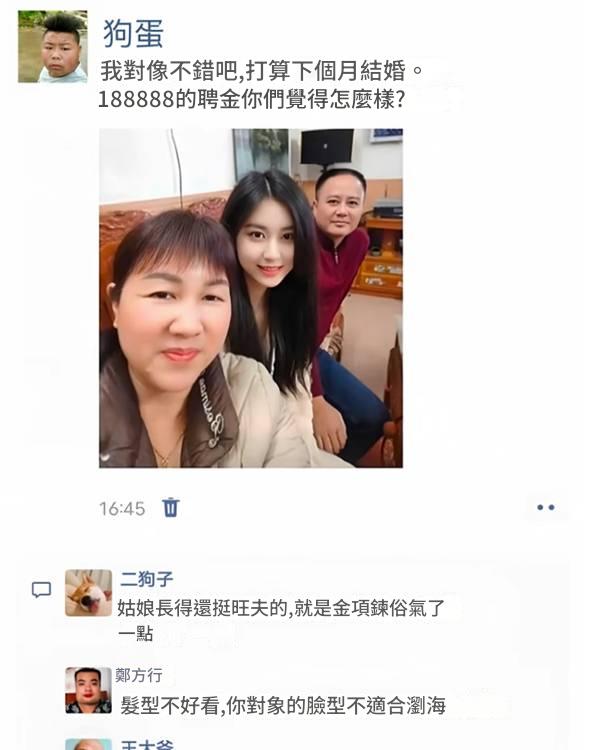The image size is (600, 750).
Task: Open the two-dot like/comment menu
Action: [545, 508]
